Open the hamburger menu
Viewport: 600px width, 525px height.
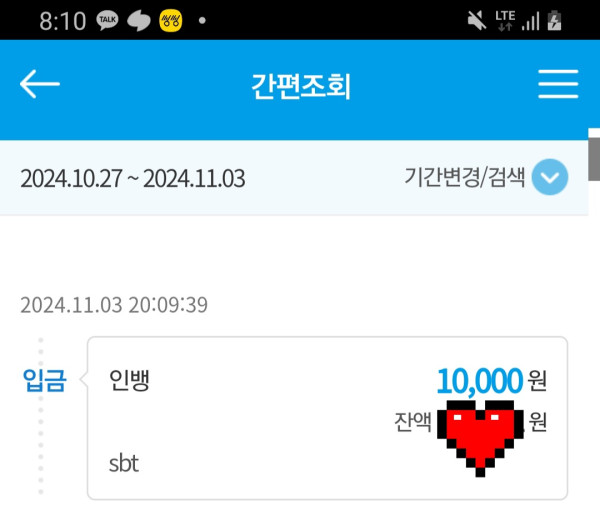tap(558, 85)
